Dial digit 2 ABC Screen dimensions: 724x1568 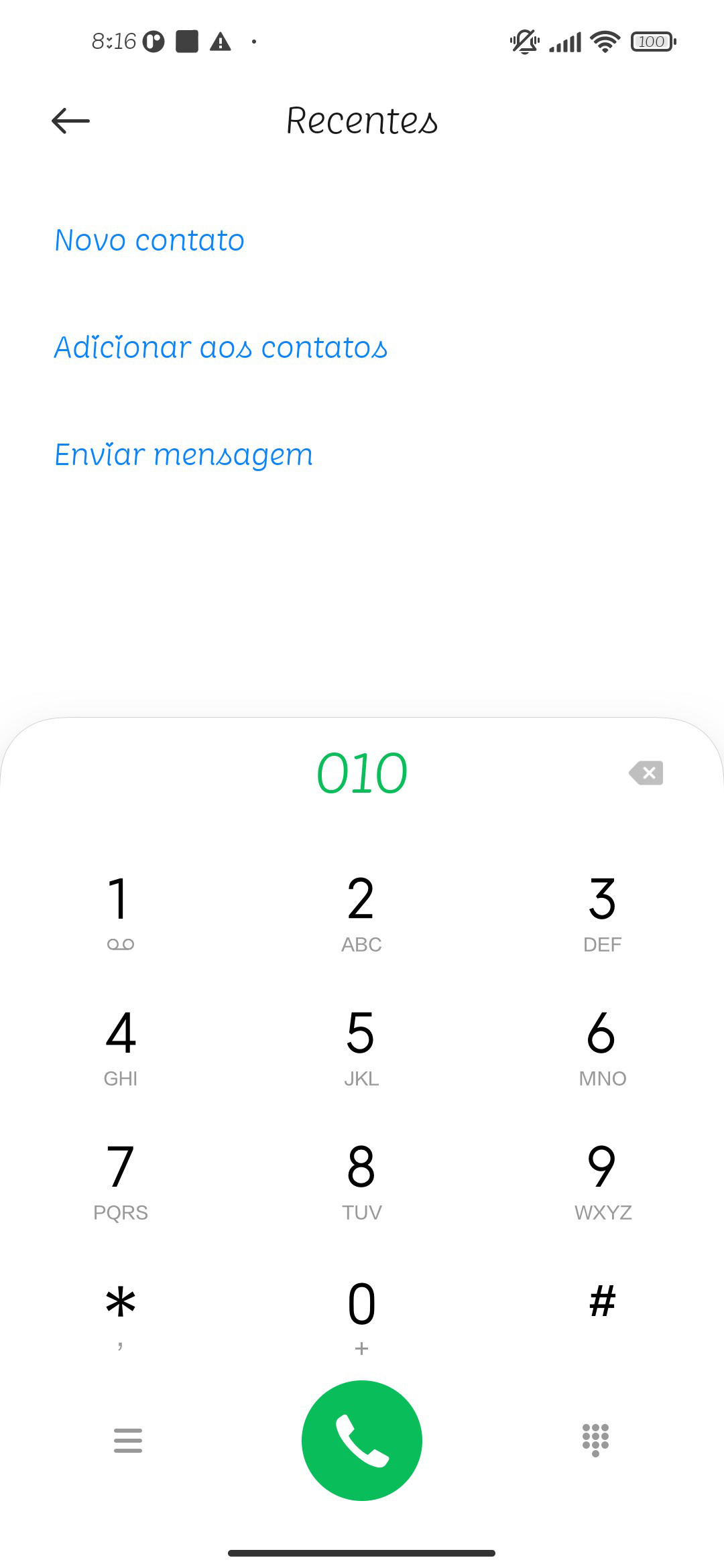pyautogui.click(x=361, y=913)
